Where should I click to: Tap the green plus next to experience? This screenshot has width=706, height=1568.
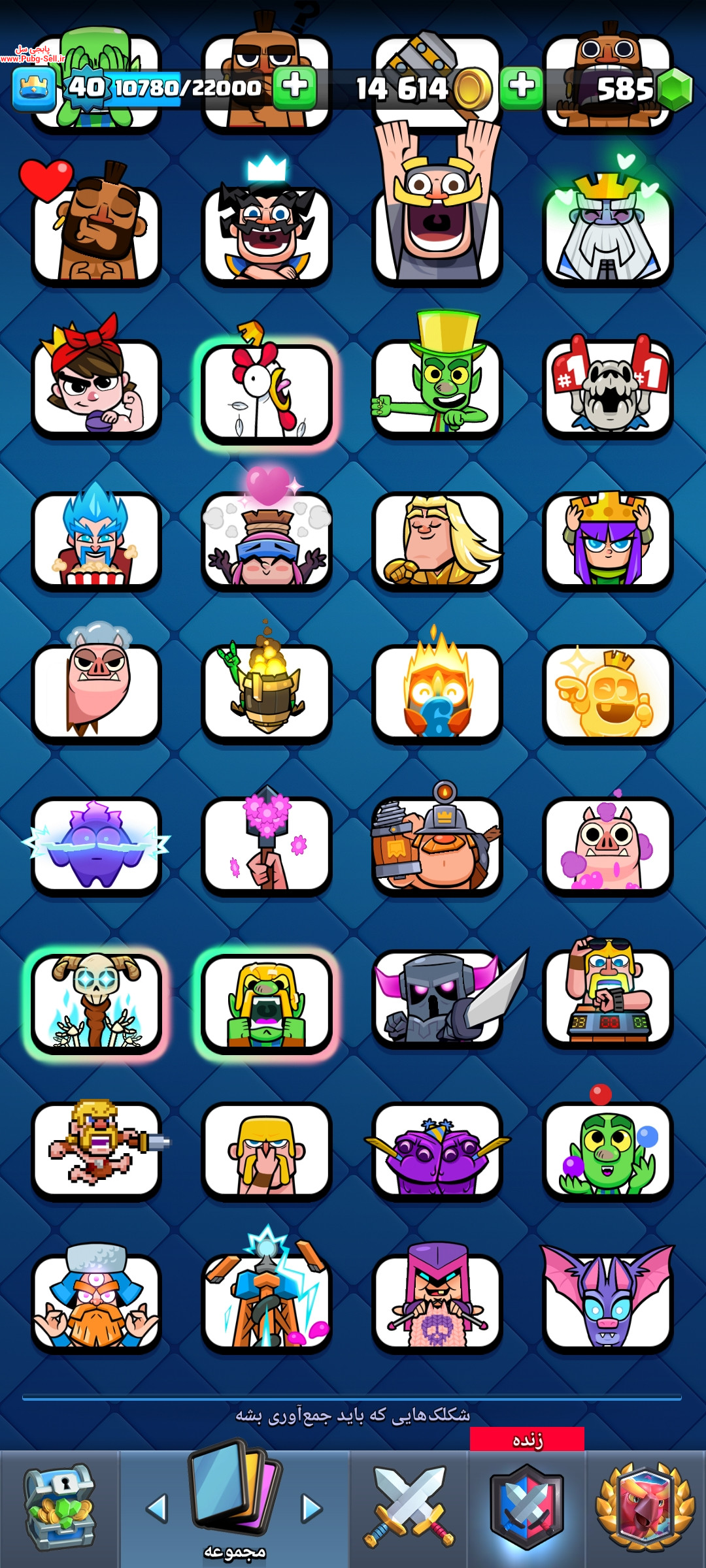295,87
